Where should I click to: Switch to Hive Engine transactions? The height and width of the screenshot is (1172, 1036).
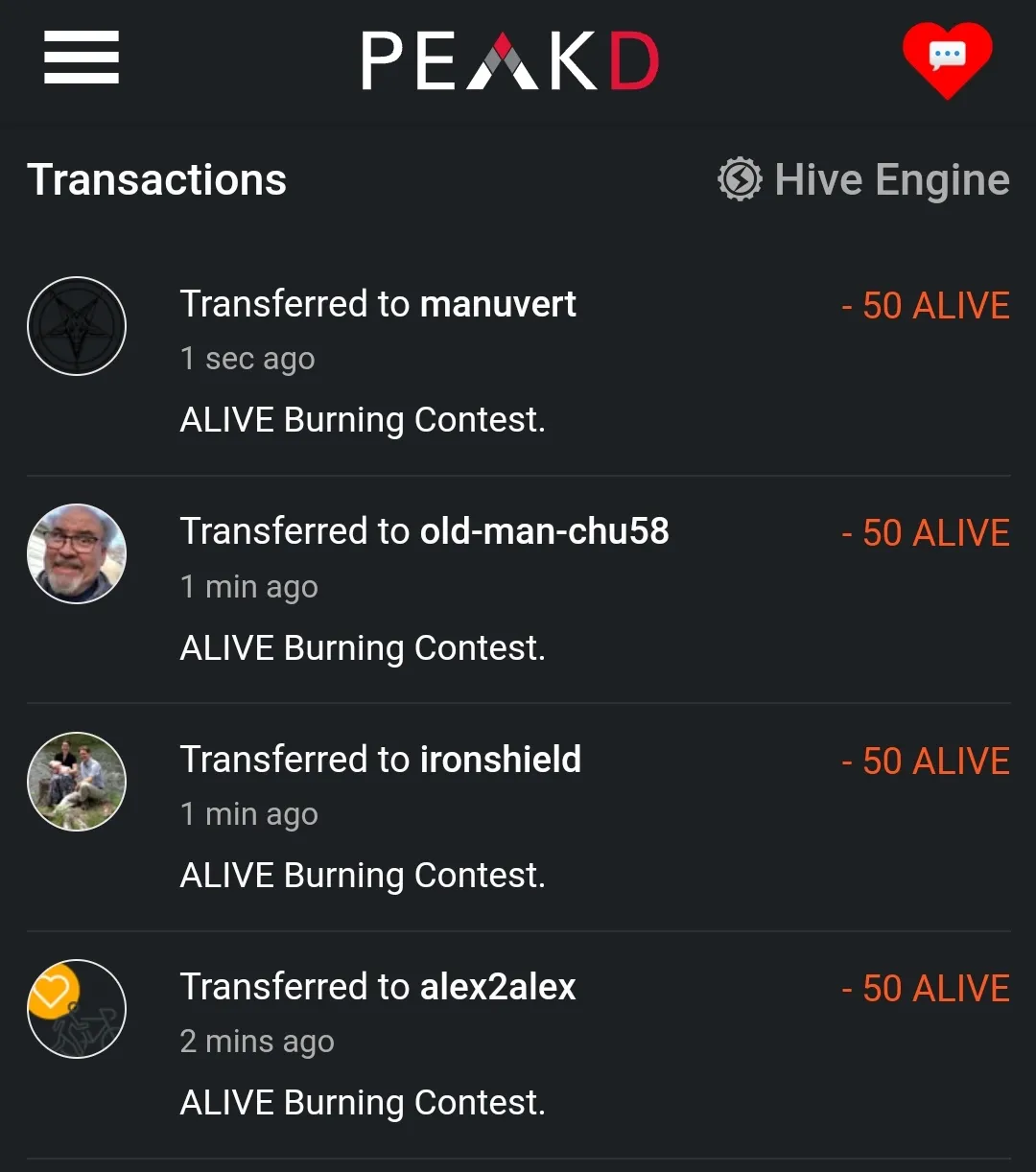pyautogui.click(x=863, y=179)
